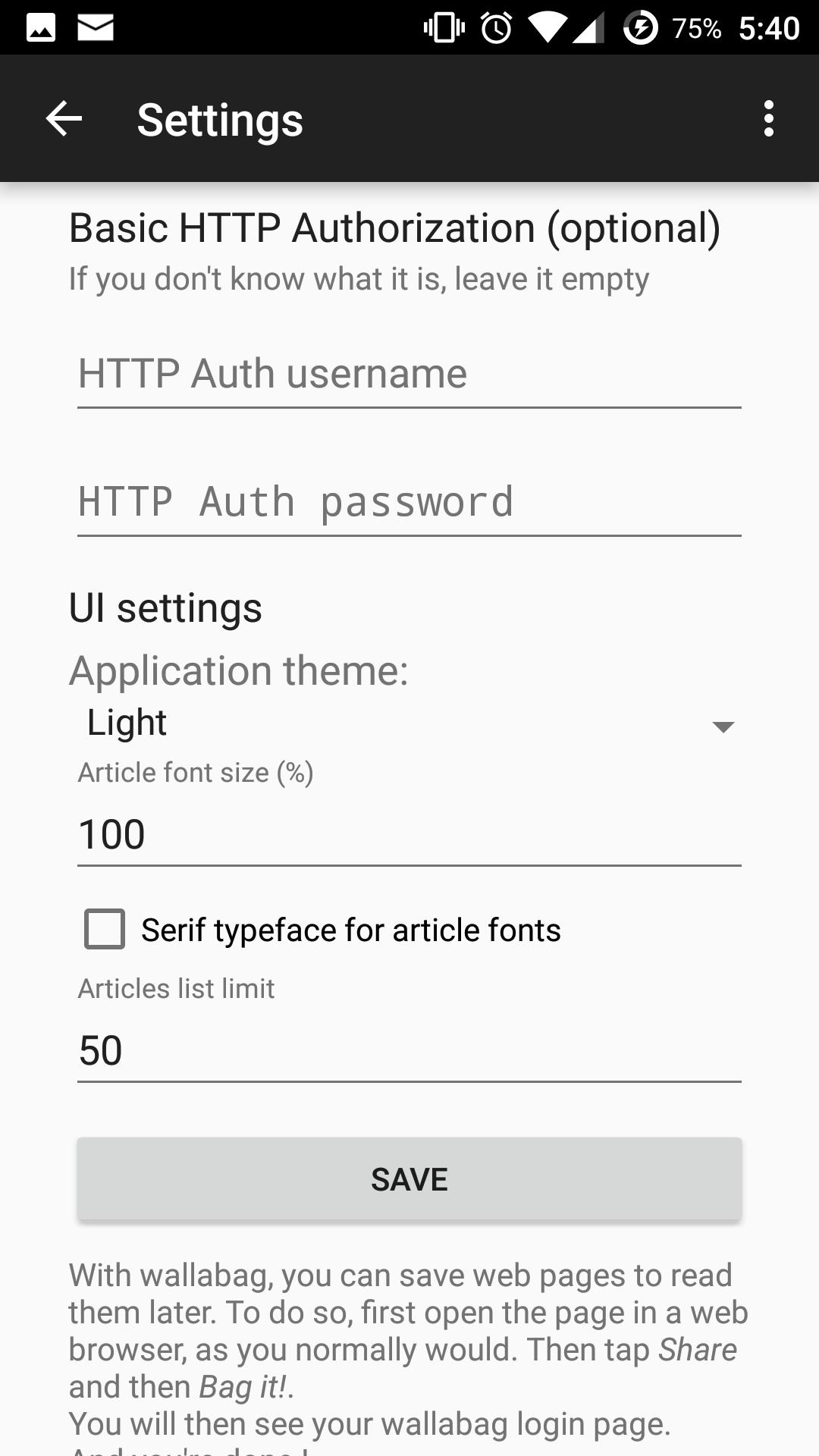819x1456 pixels.
Task: Expand the Application theme dropdown showing Light
Action: (409, 723)
